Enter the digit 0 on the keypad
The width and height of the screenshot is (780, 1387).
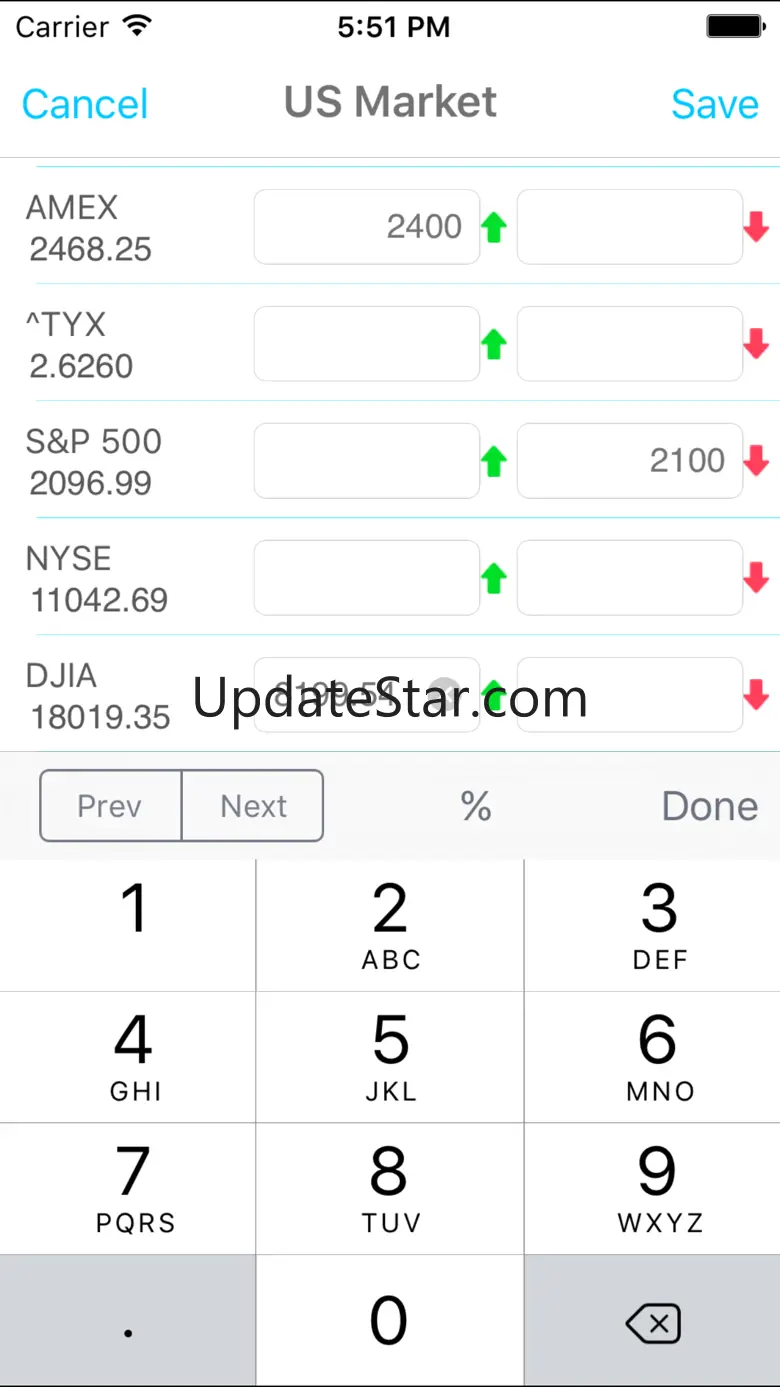pyautogui.click(x=390, y=1321)
